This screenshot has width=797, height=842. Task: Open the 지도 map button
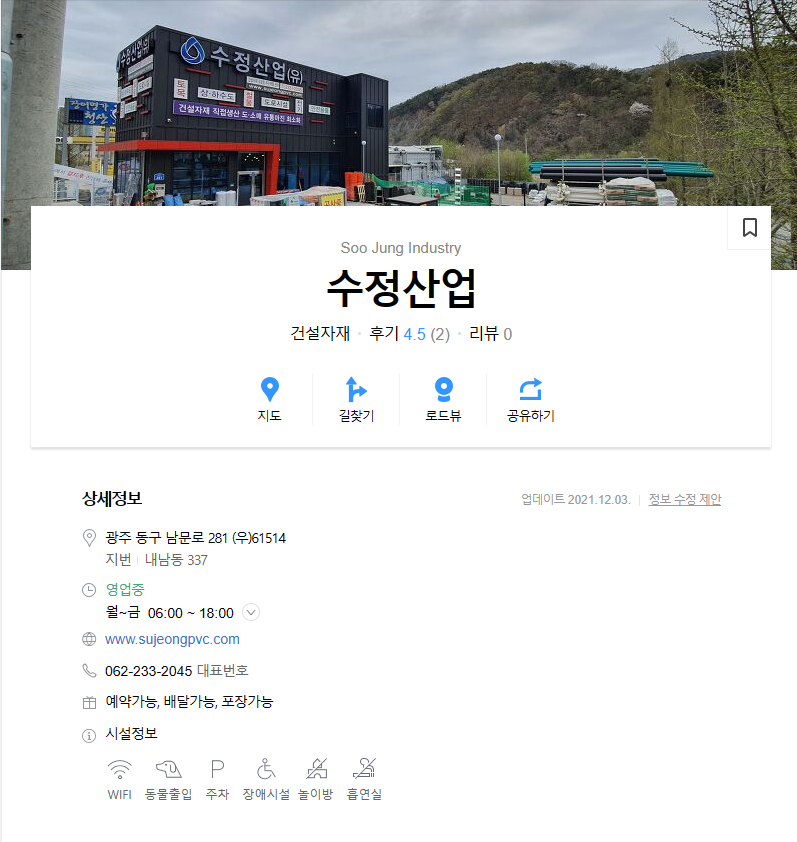coord(269,399)
